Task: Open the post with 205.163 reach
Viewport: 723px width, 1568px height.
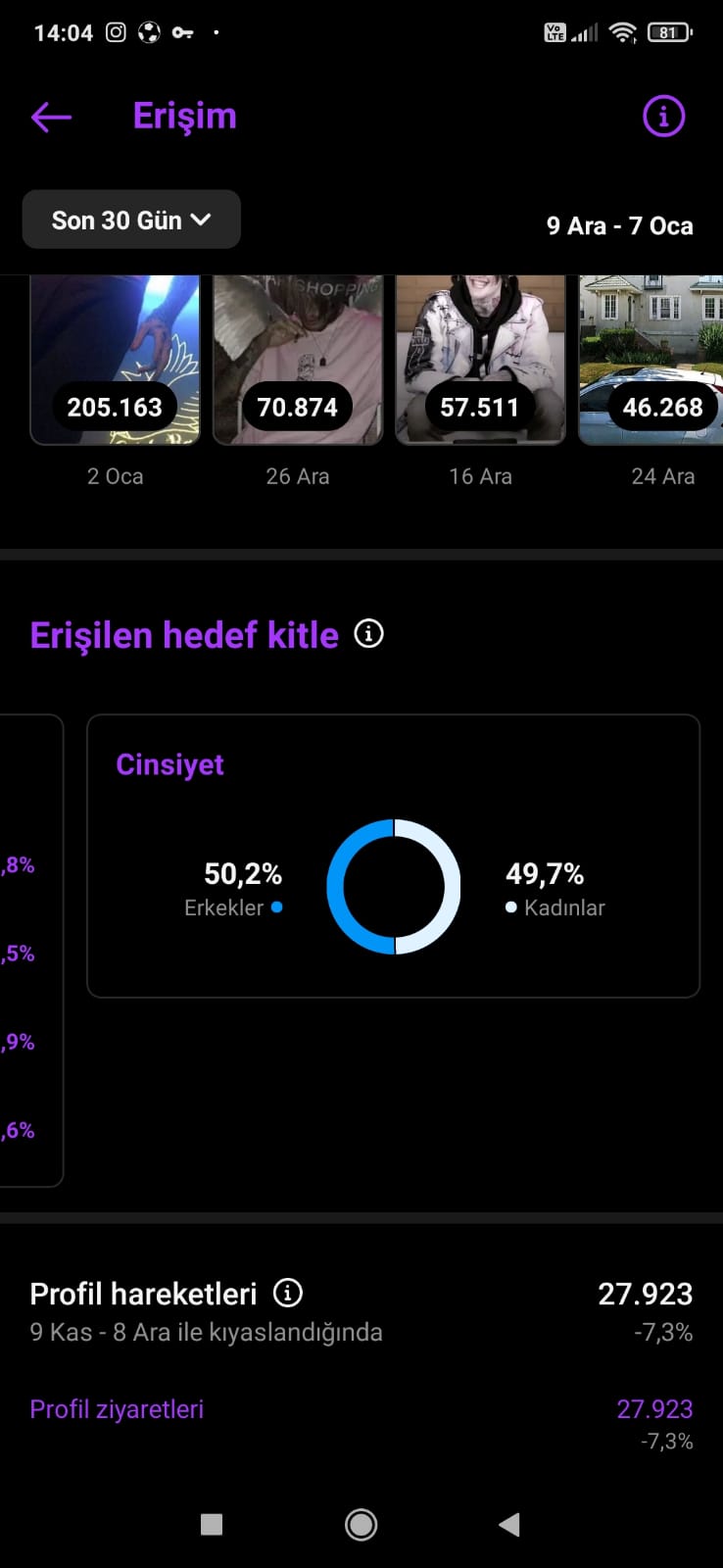Action: [116, 361]
